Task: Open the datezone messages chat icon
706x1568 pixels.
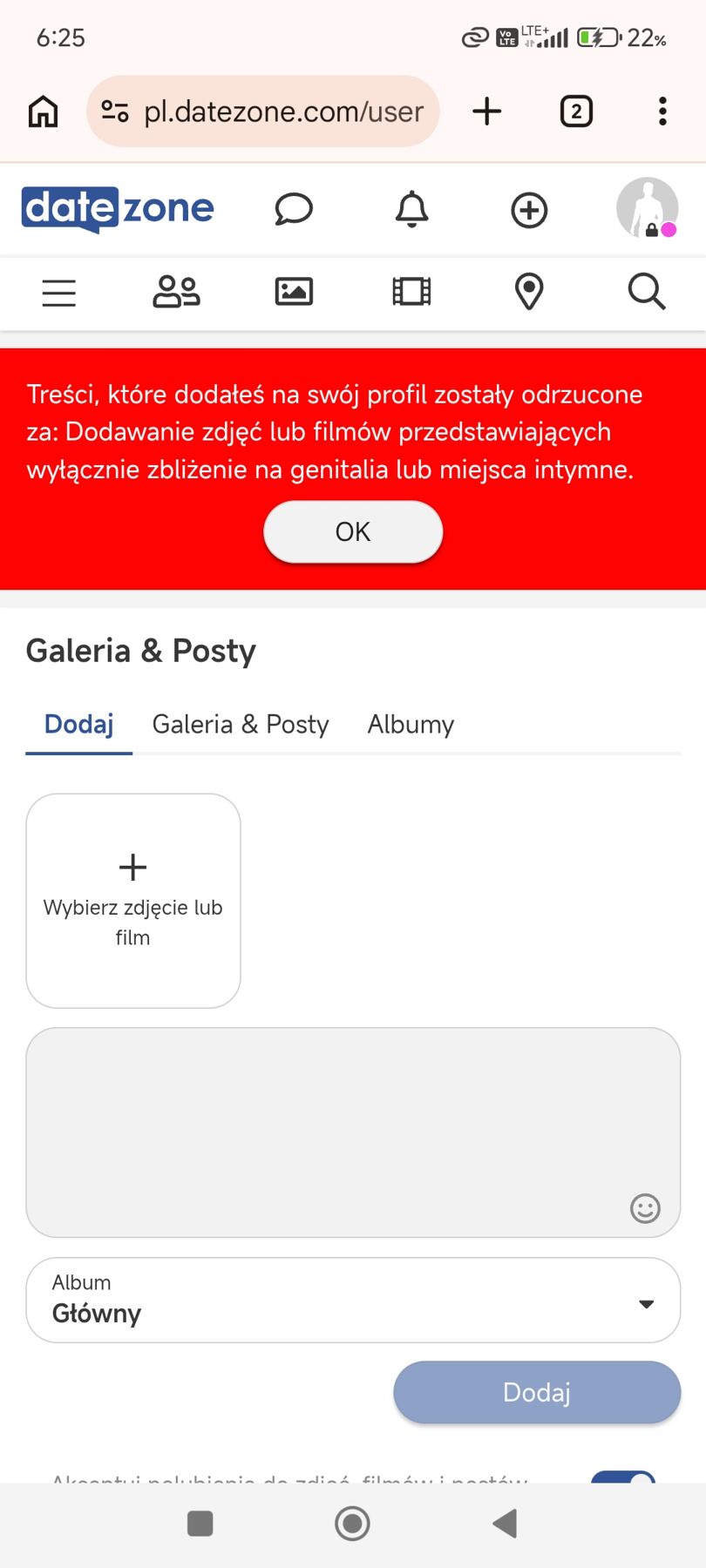Action: 294,210
